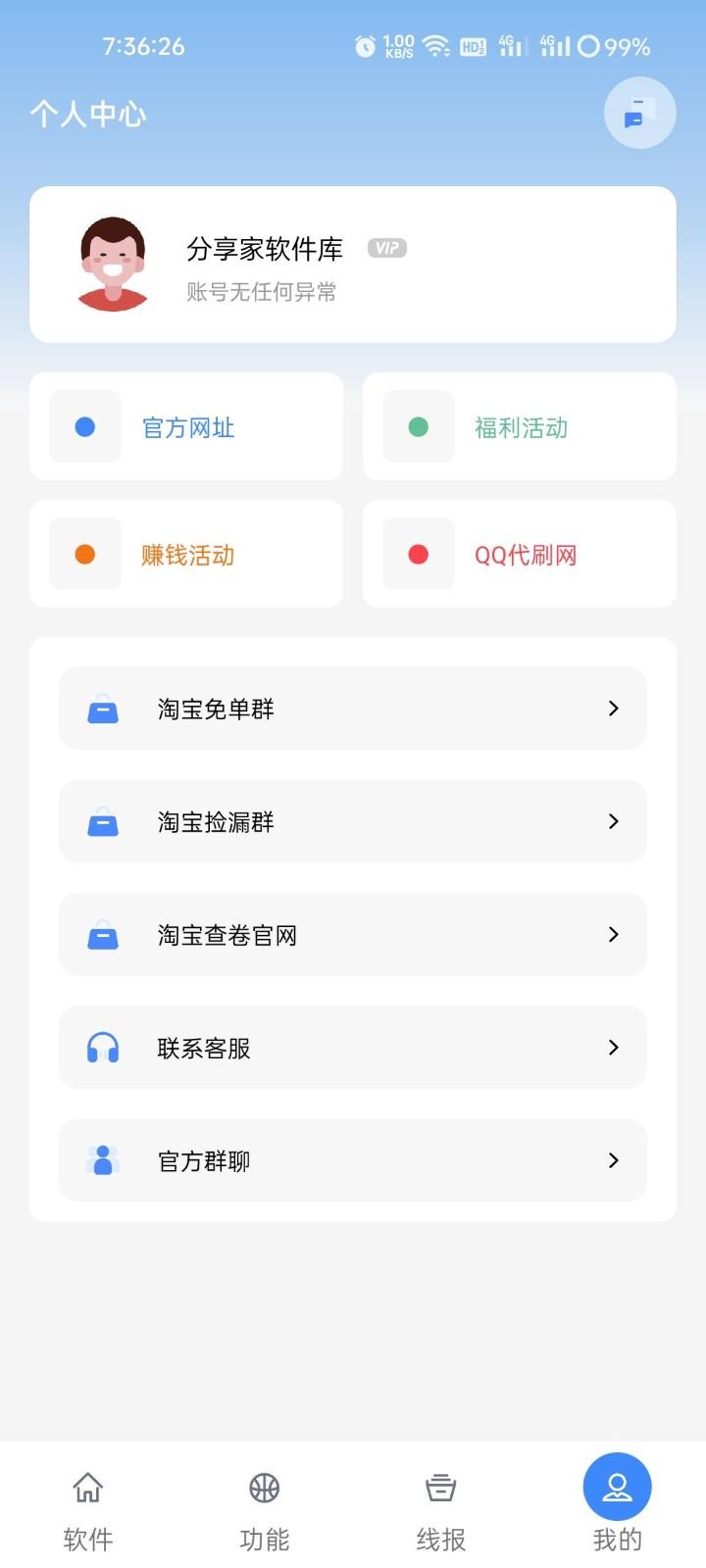Open the message/feedback icon at top right
Viewport: 706px width, 1568px height.
638,113
